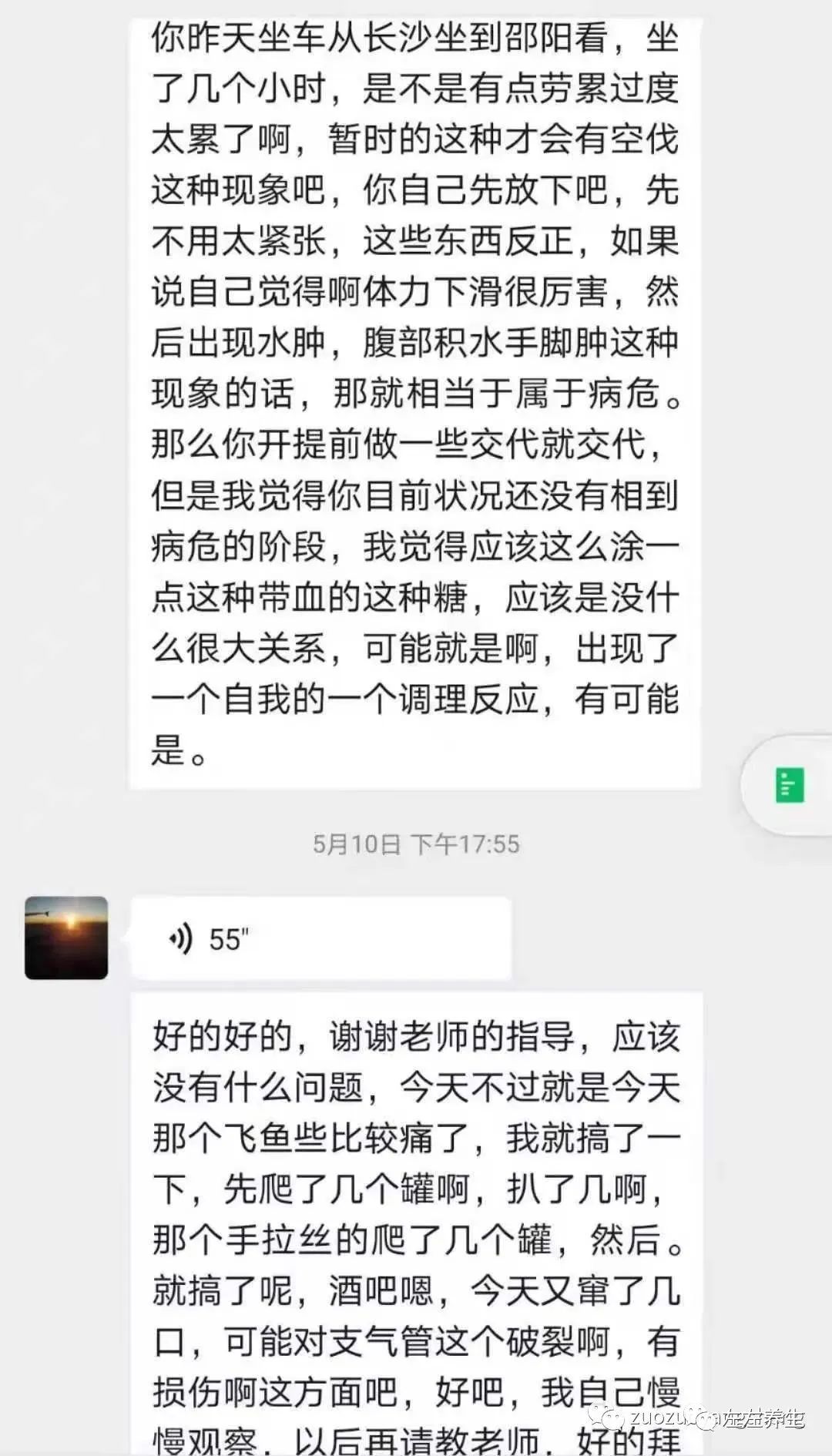The image size is (832, 1456).
Task: Click the white voice message bubble
Action: [320, 935]
